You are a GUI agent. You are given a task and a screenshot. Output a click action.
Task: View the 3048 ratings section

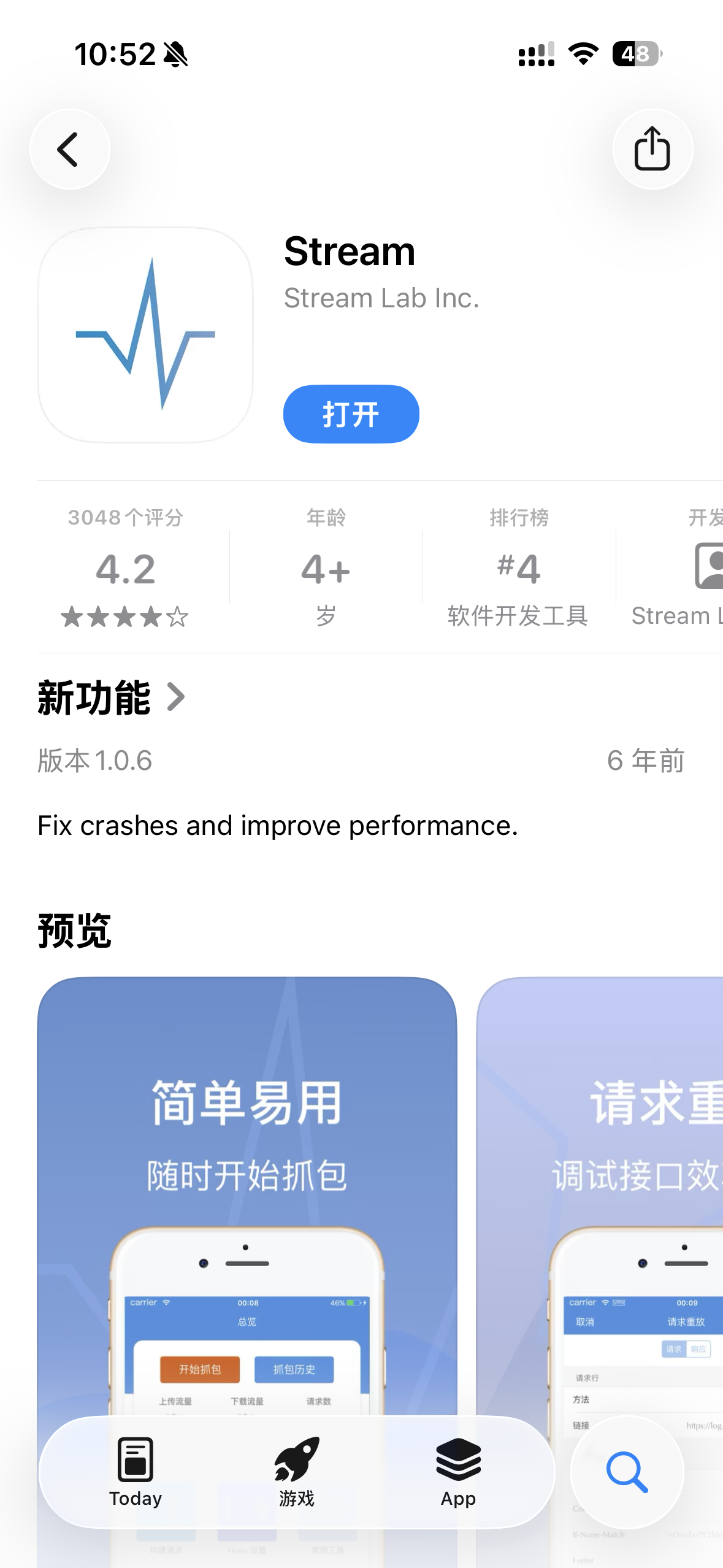coord(125,567)
